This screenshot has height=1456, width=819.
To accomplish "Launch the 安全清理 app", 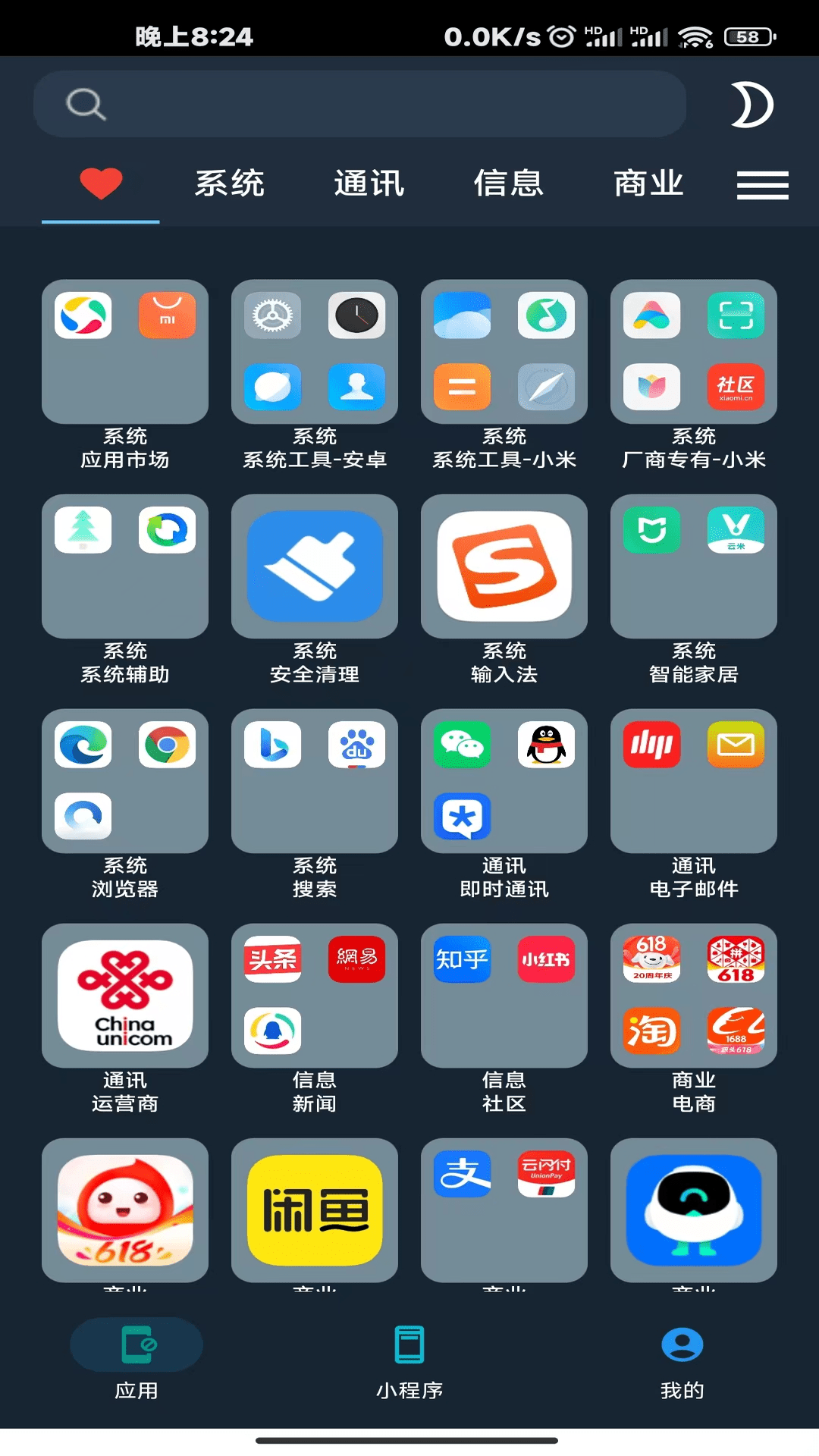I will pyautogui.click(x=315, y=566).
